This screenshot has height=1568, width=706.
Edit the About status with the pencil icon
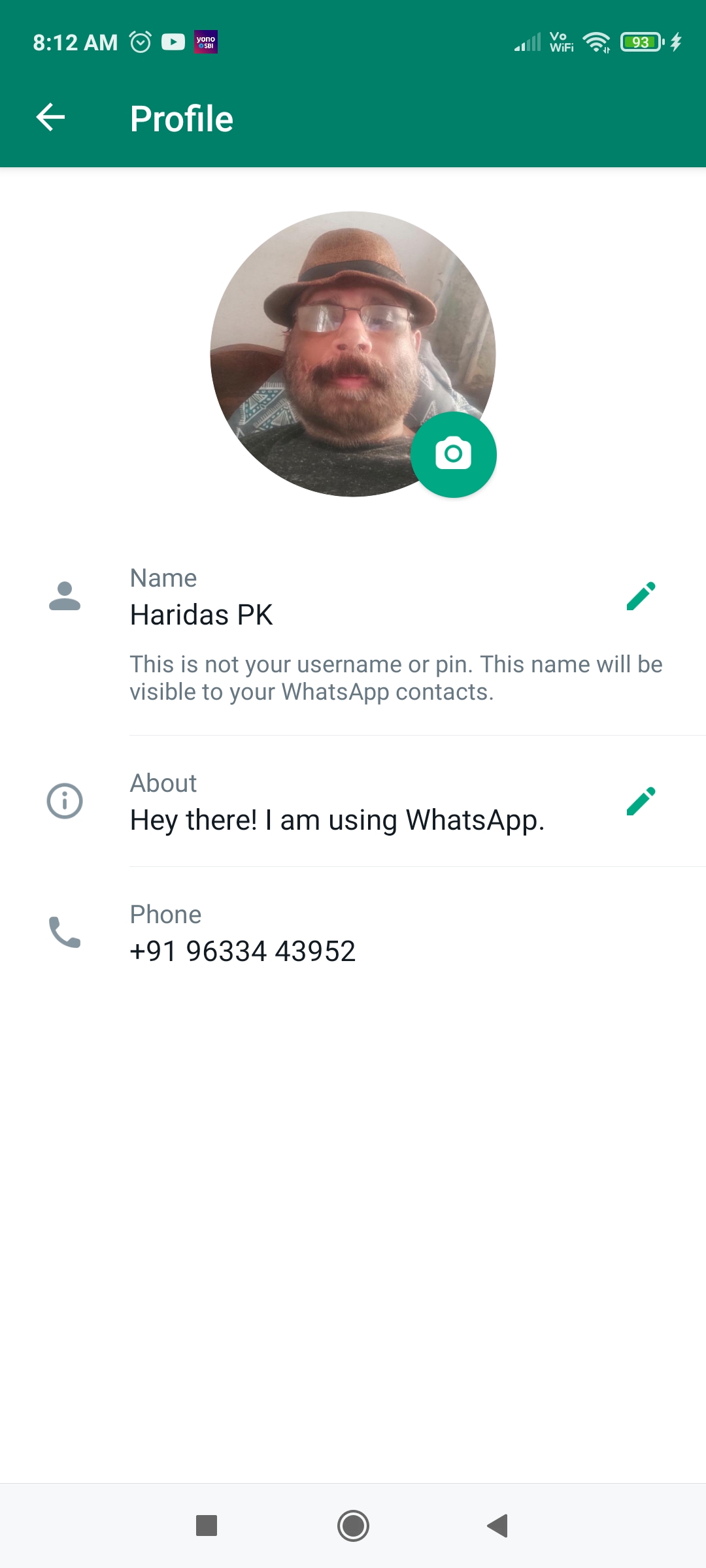point(641,801)
